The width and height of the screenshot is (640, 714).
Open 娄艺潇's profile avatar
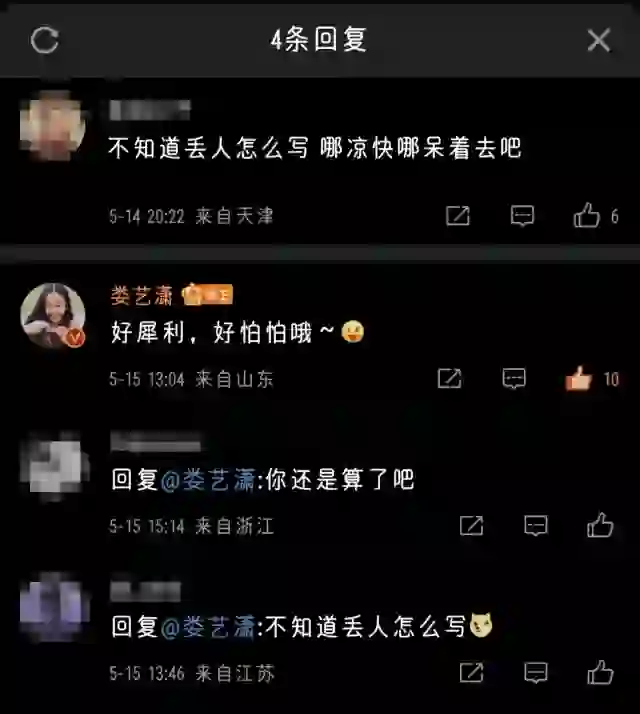pos(52,314)
